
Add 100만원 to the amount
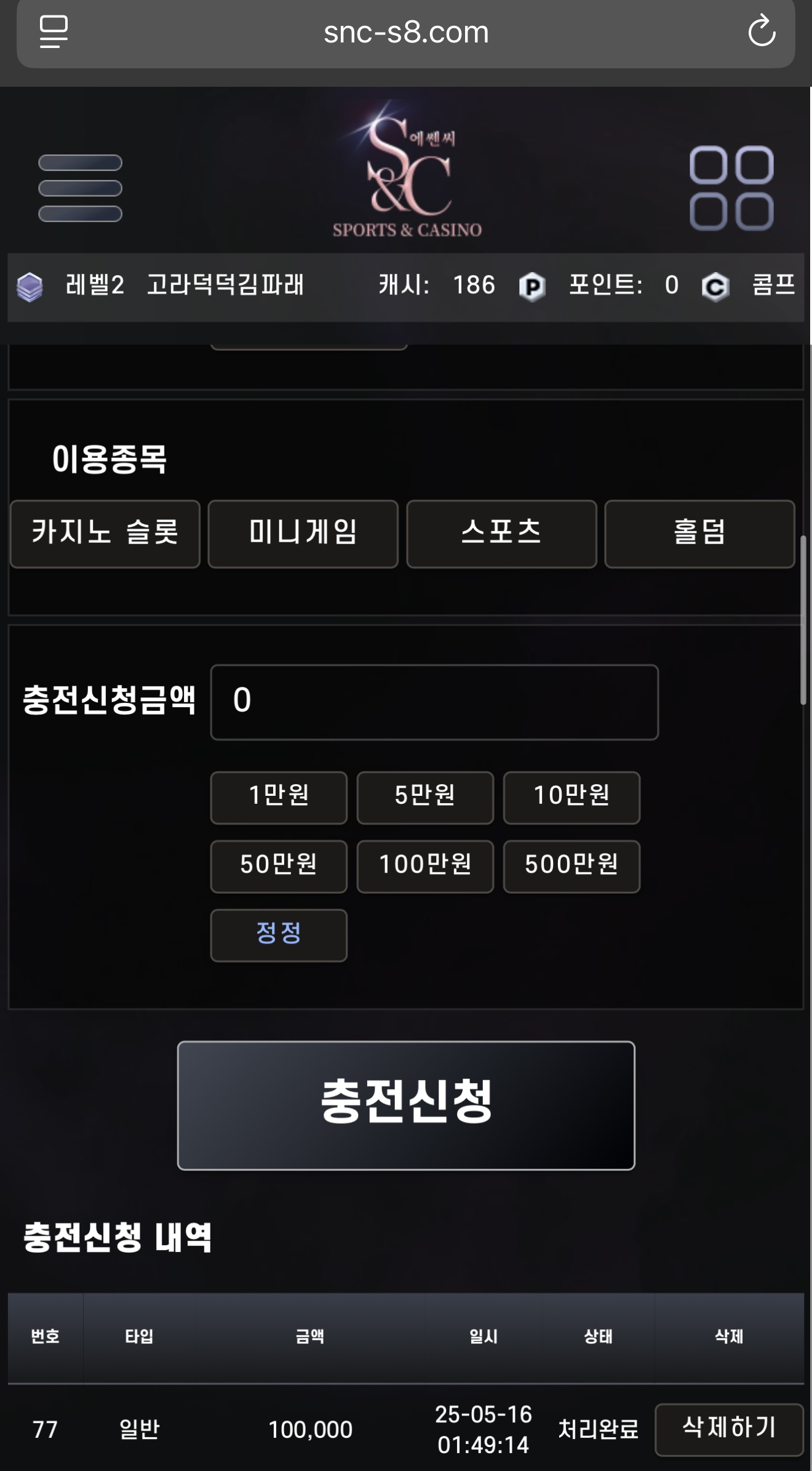(x=425, y=866)
